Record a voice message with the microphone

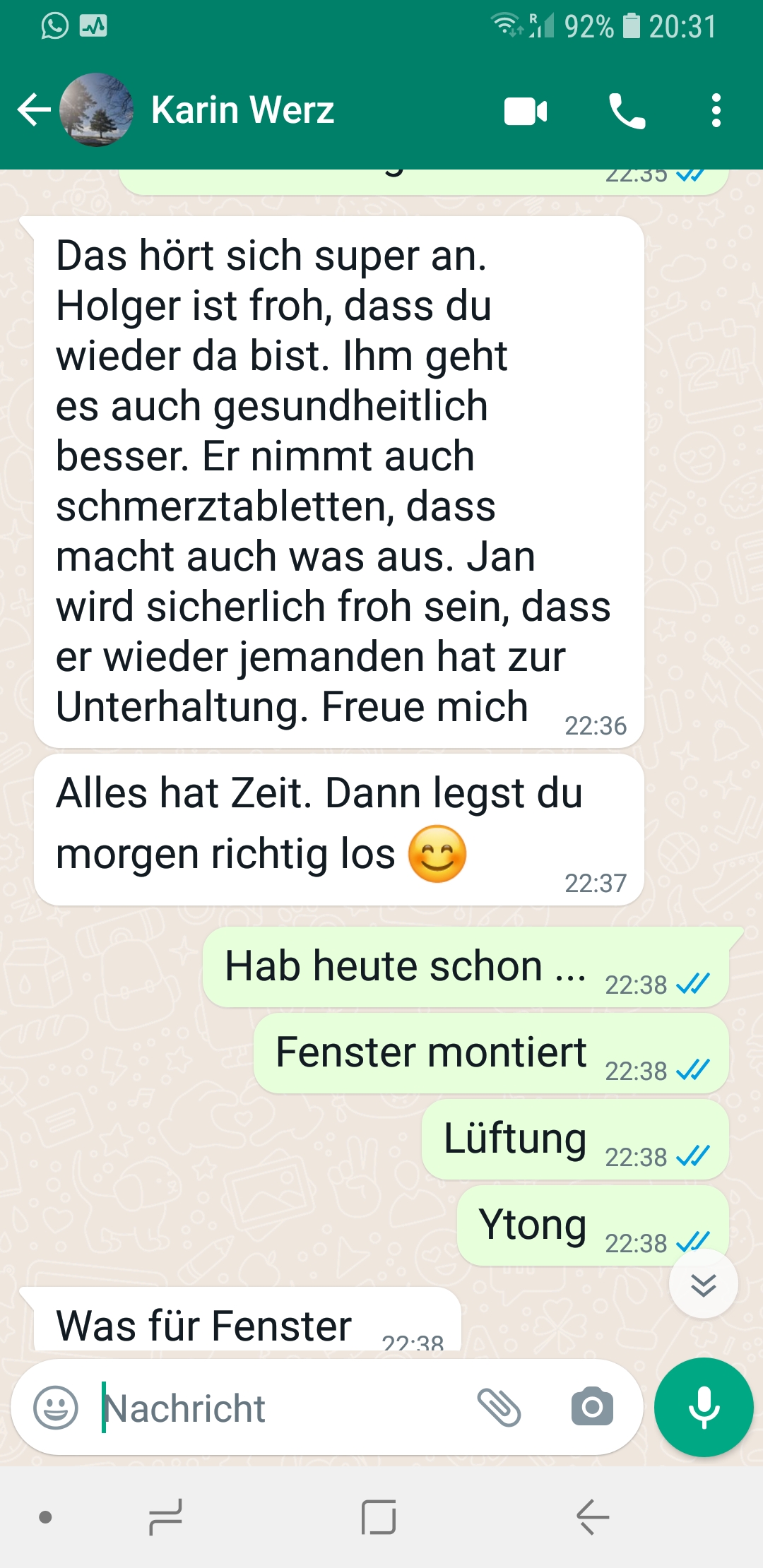704,1408
